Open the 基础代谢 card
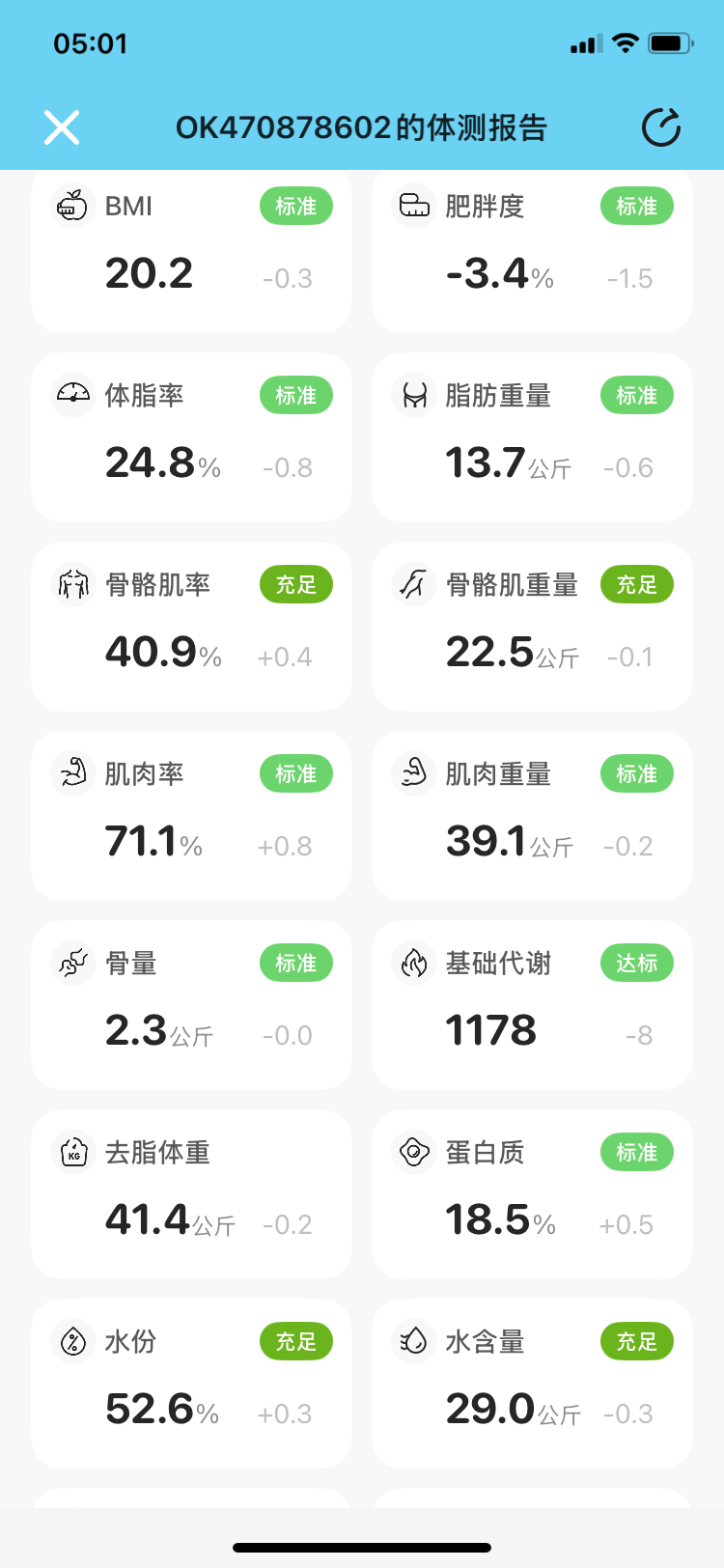The image size is (724, 1568). pos(532,1005)
